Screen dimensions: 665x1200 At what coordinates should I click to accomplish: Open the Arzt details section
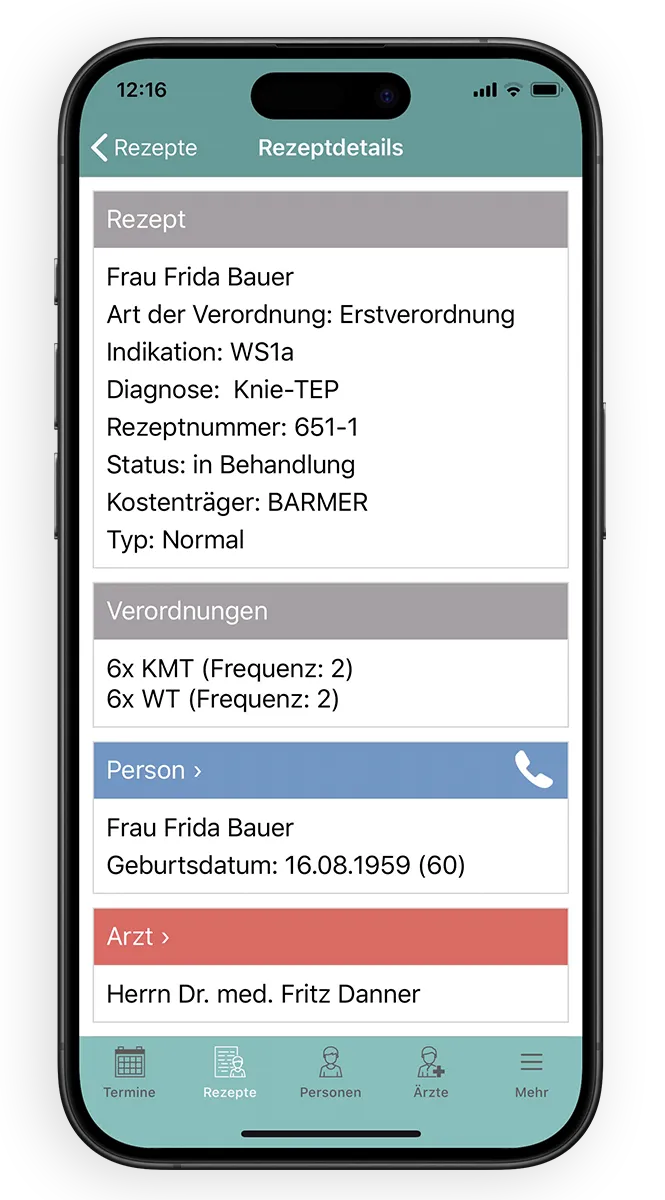tap(139, 936)
